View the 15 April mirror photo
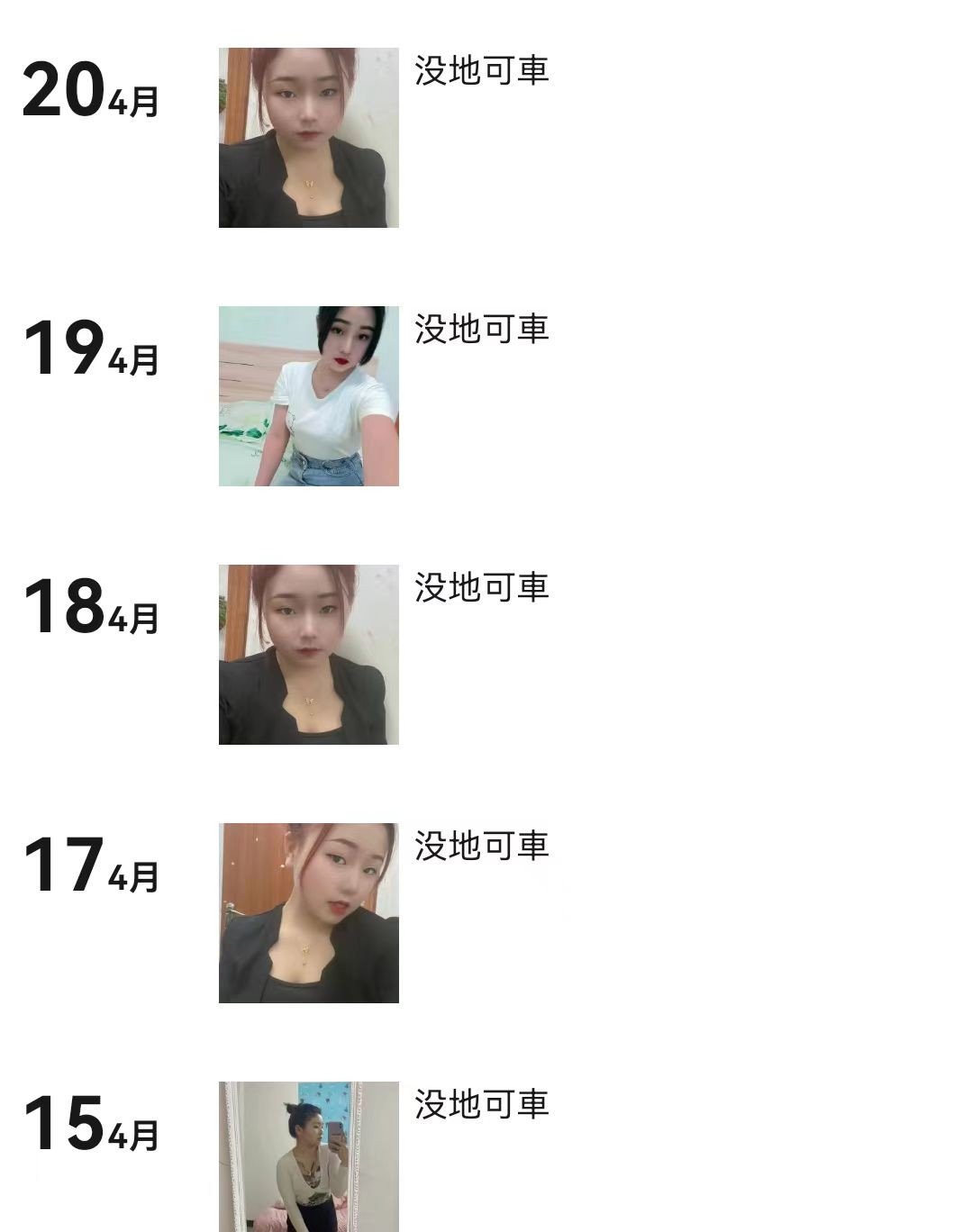 point(308,1156)
